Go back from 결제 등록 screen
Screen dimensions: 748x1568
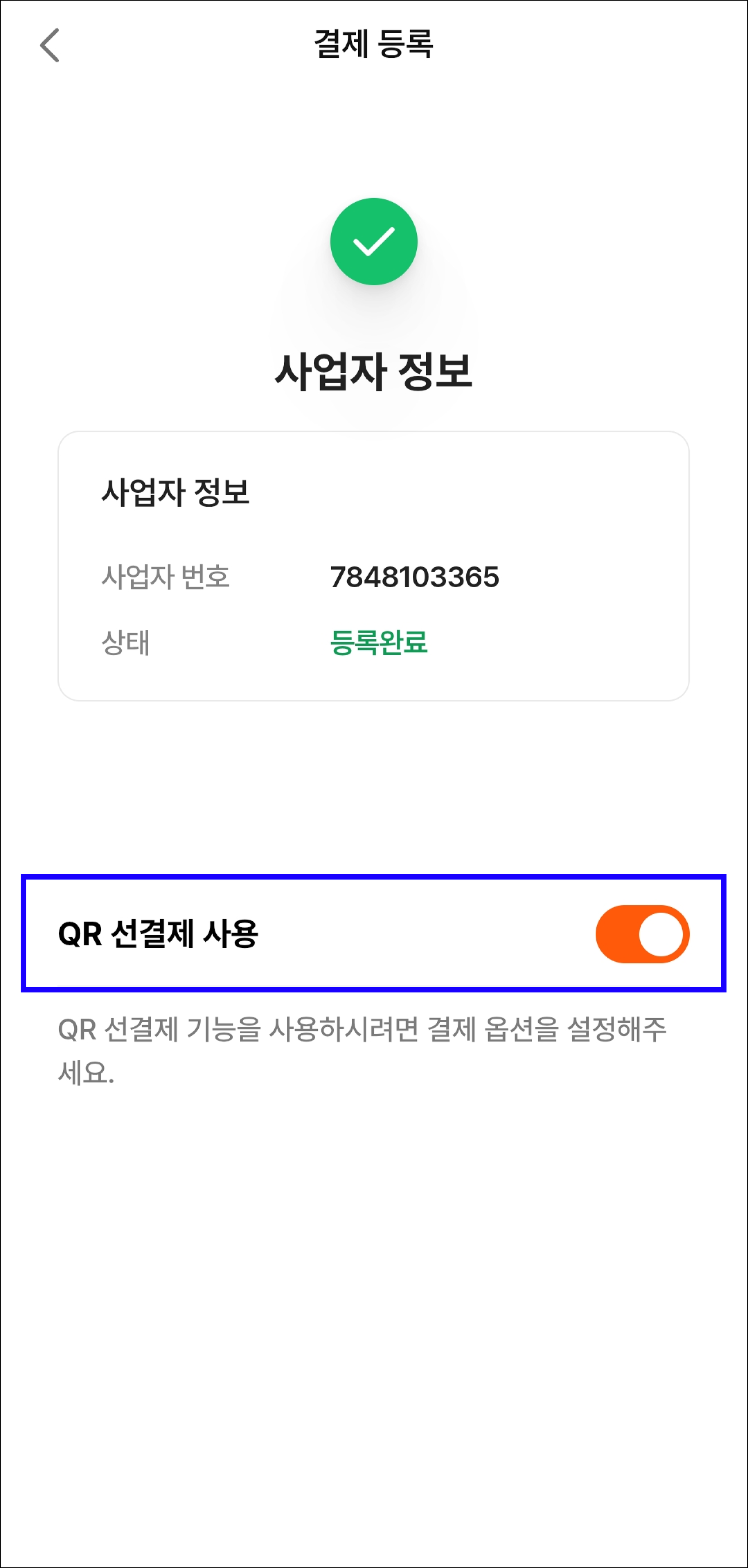coord(50,45)
